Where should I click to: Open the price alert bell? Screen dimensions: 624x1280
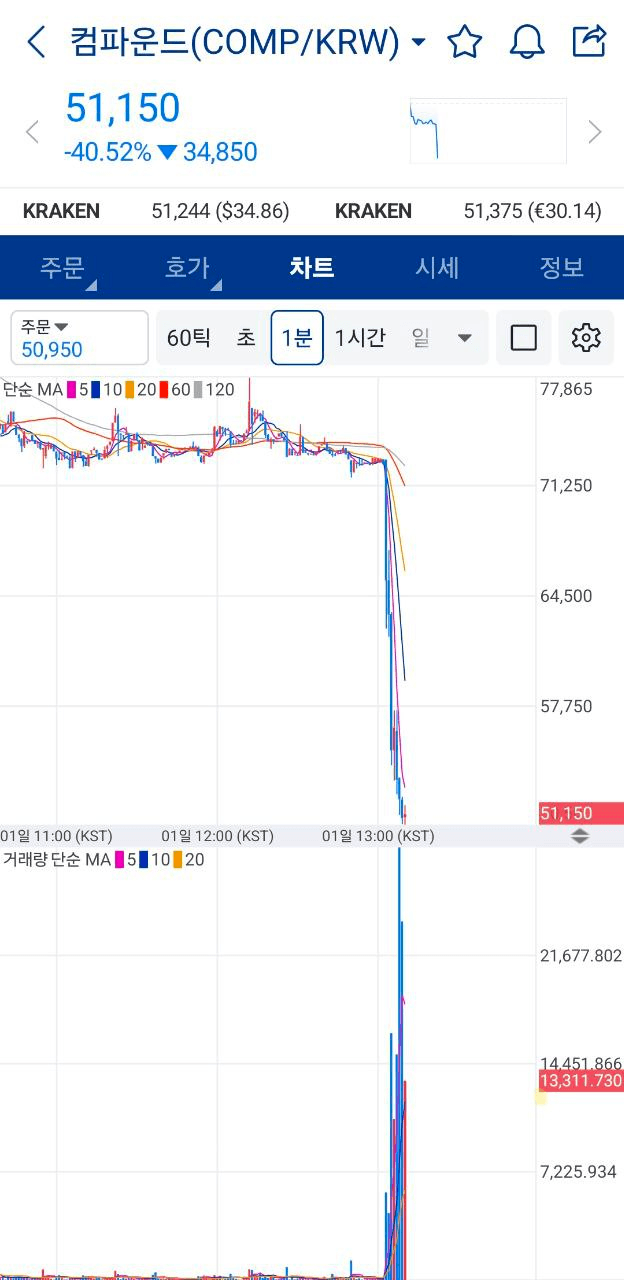pyautogui.click(x=527, y=42)
